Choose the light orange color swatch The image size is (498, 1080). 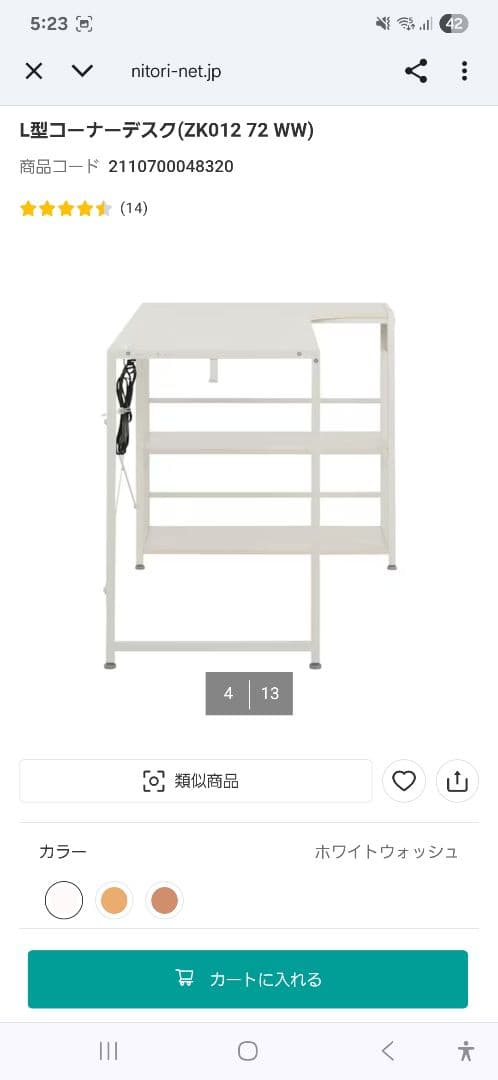[114, 900]
